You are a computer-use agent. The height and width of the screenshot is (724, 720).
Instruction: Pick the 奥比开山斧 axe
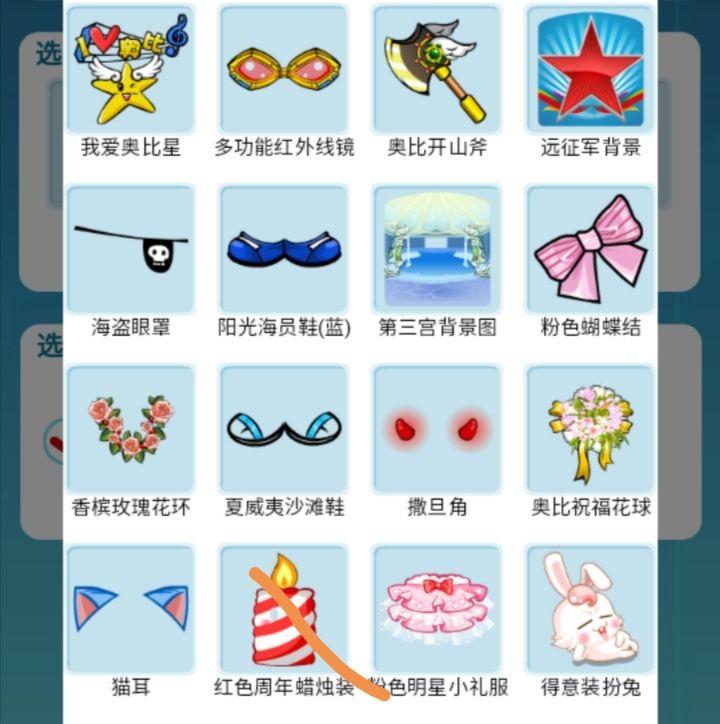click(x=437, y=70)
